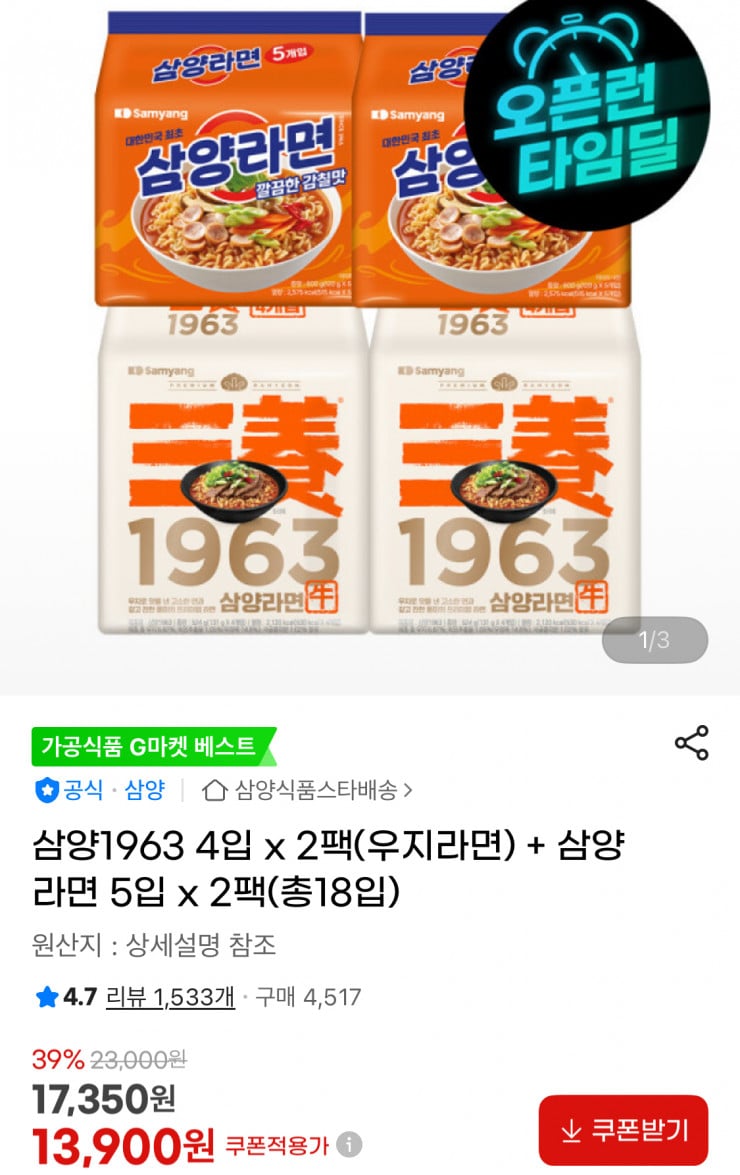Open the 가공식품 G마켓 베스트 badge

pos(150,746)
